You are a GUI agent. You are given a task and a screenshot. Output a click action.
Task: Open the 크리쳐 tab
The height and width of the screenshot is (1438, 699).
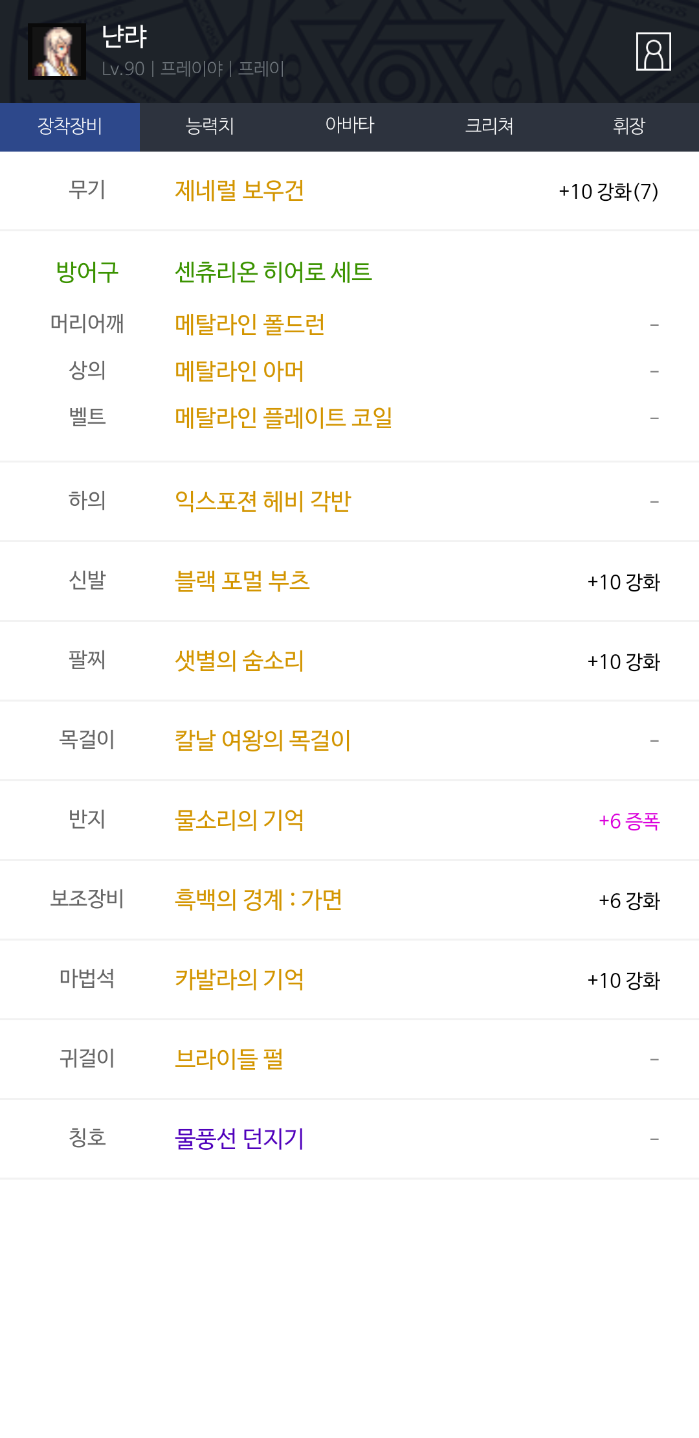tap(489, 126)
